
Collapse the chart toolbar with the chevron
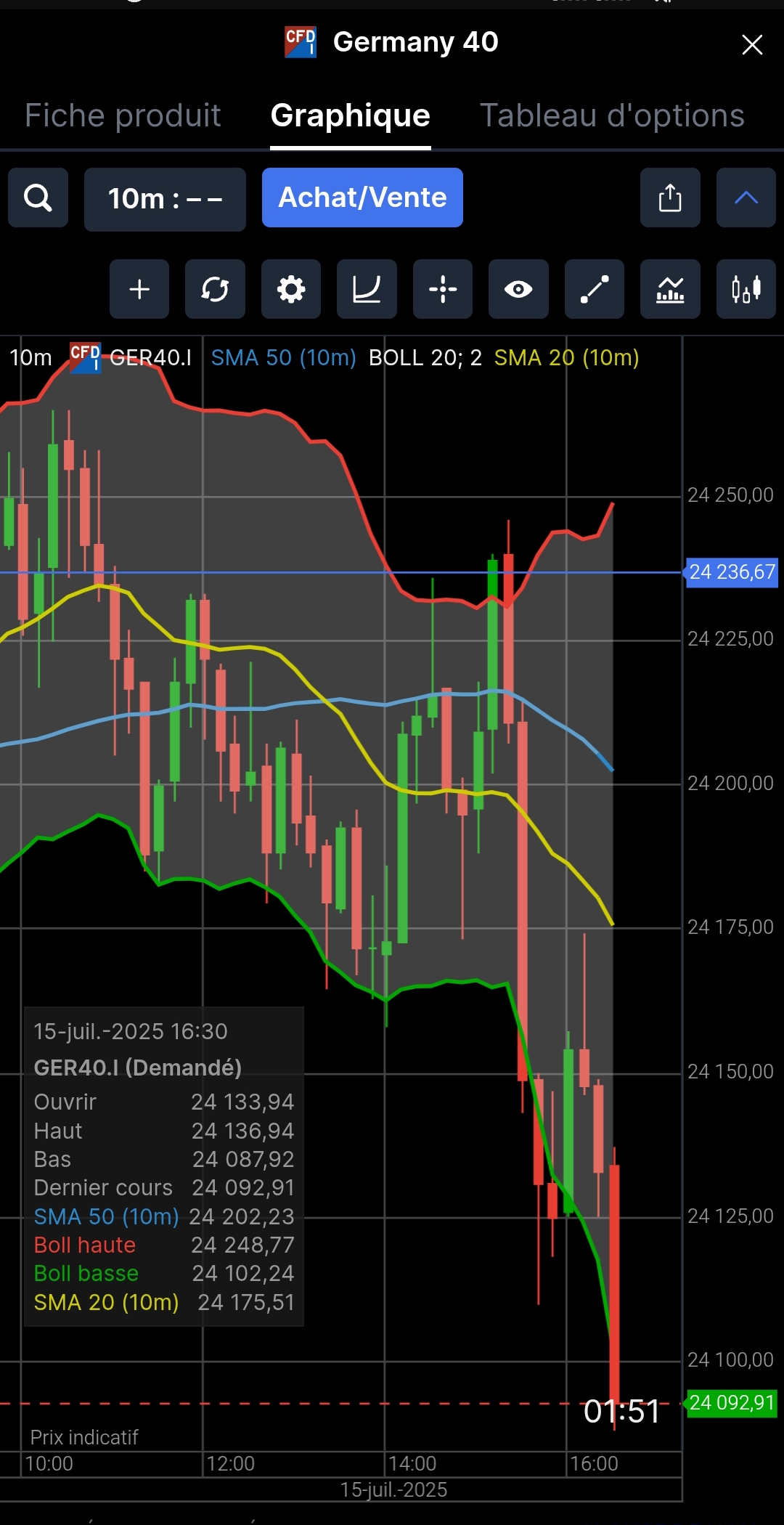click(746, 198)
